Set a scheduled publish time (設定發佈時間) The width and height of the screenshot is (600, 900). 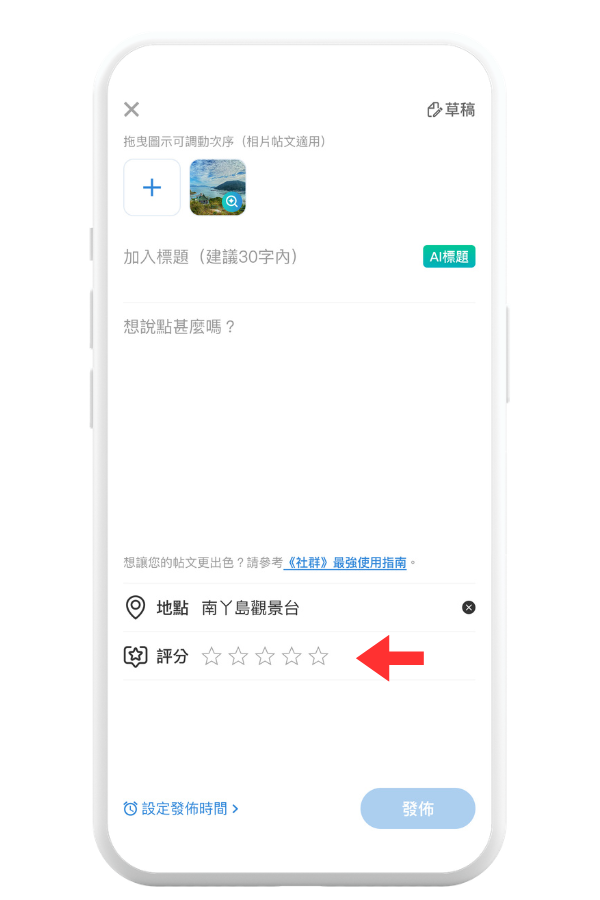click(x=181, y=808)
